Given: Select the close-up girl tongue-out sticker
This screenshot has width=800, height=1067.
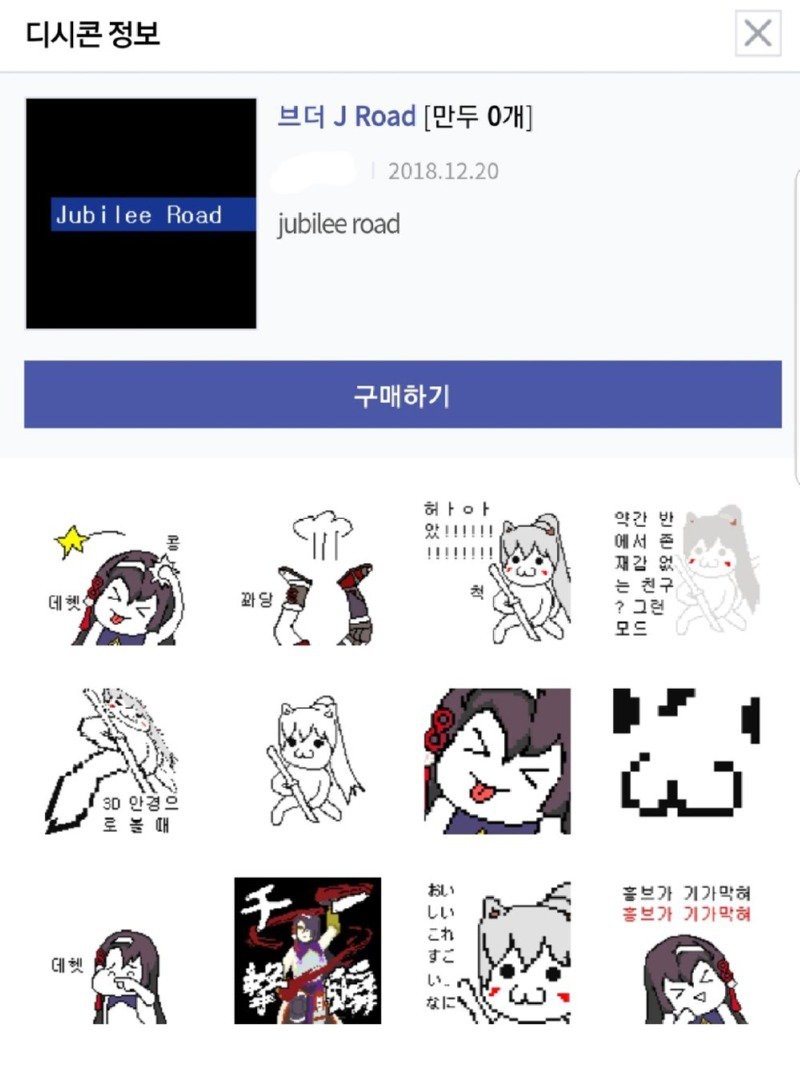Looking at the screenshot, I should 497,761.
